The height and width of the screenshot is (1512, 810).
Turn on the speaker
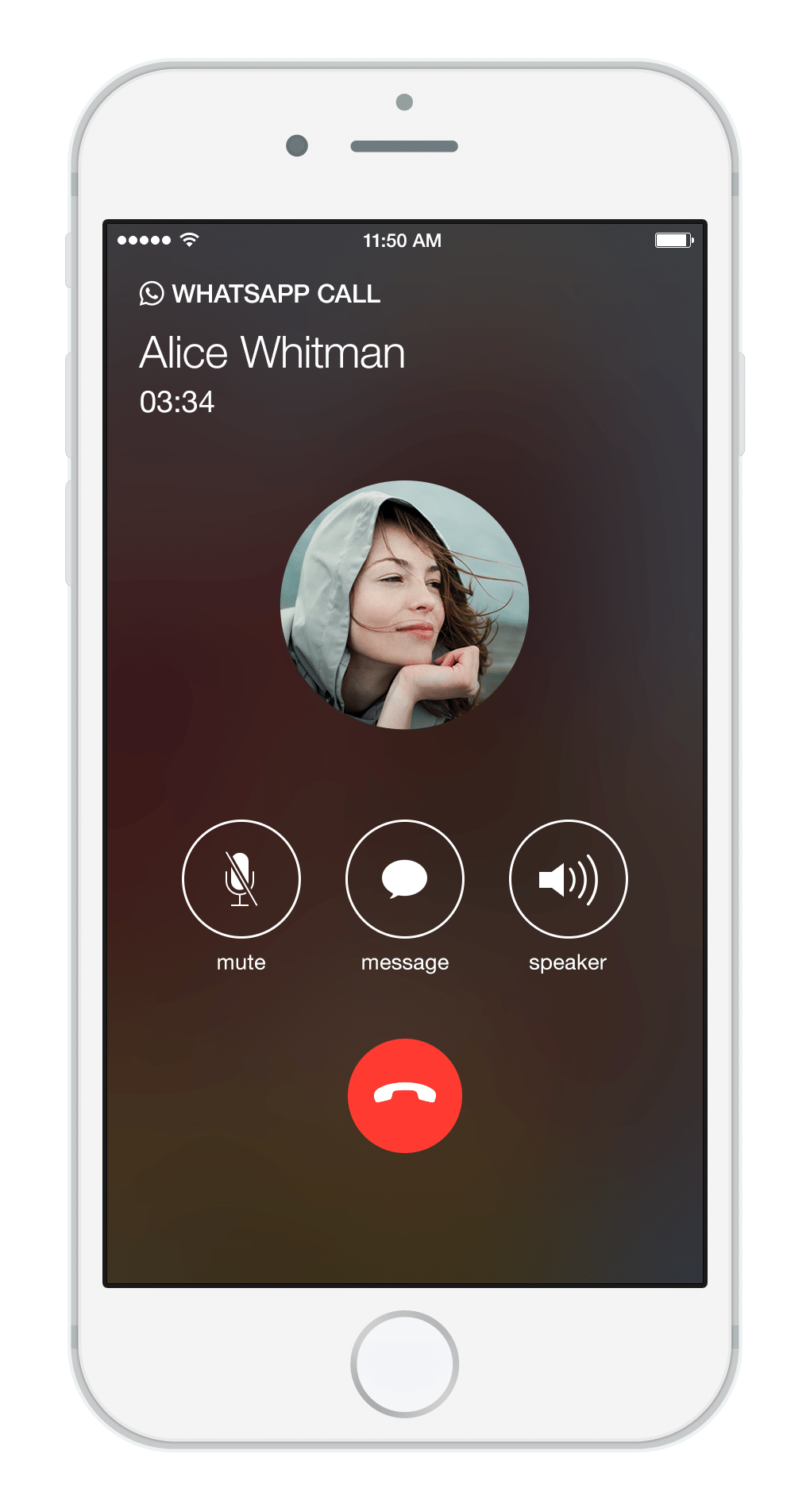(568, 879)
